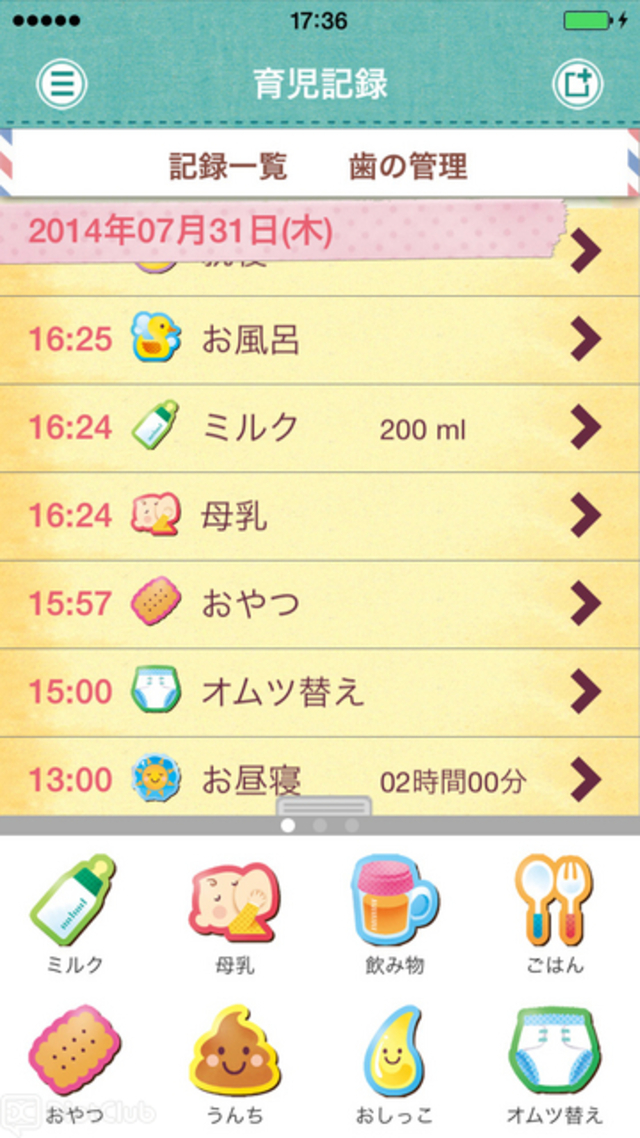Screen dimensions: 640x1138
Task: Open the 16:24 ミルク 200 ml record
Action: [320, 428]
